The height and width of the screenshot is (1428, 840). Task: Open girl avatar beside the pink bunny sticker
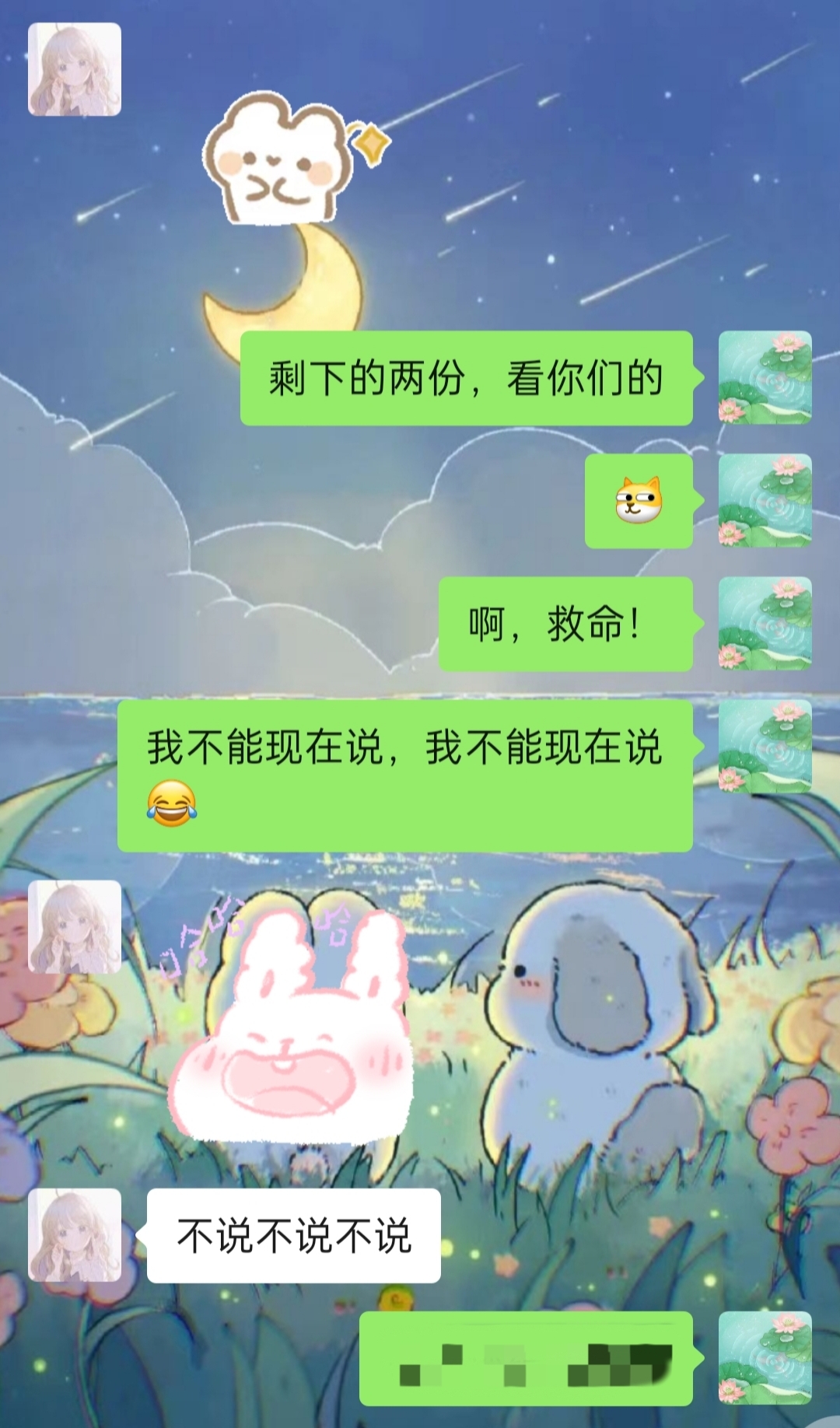point(75,927)
